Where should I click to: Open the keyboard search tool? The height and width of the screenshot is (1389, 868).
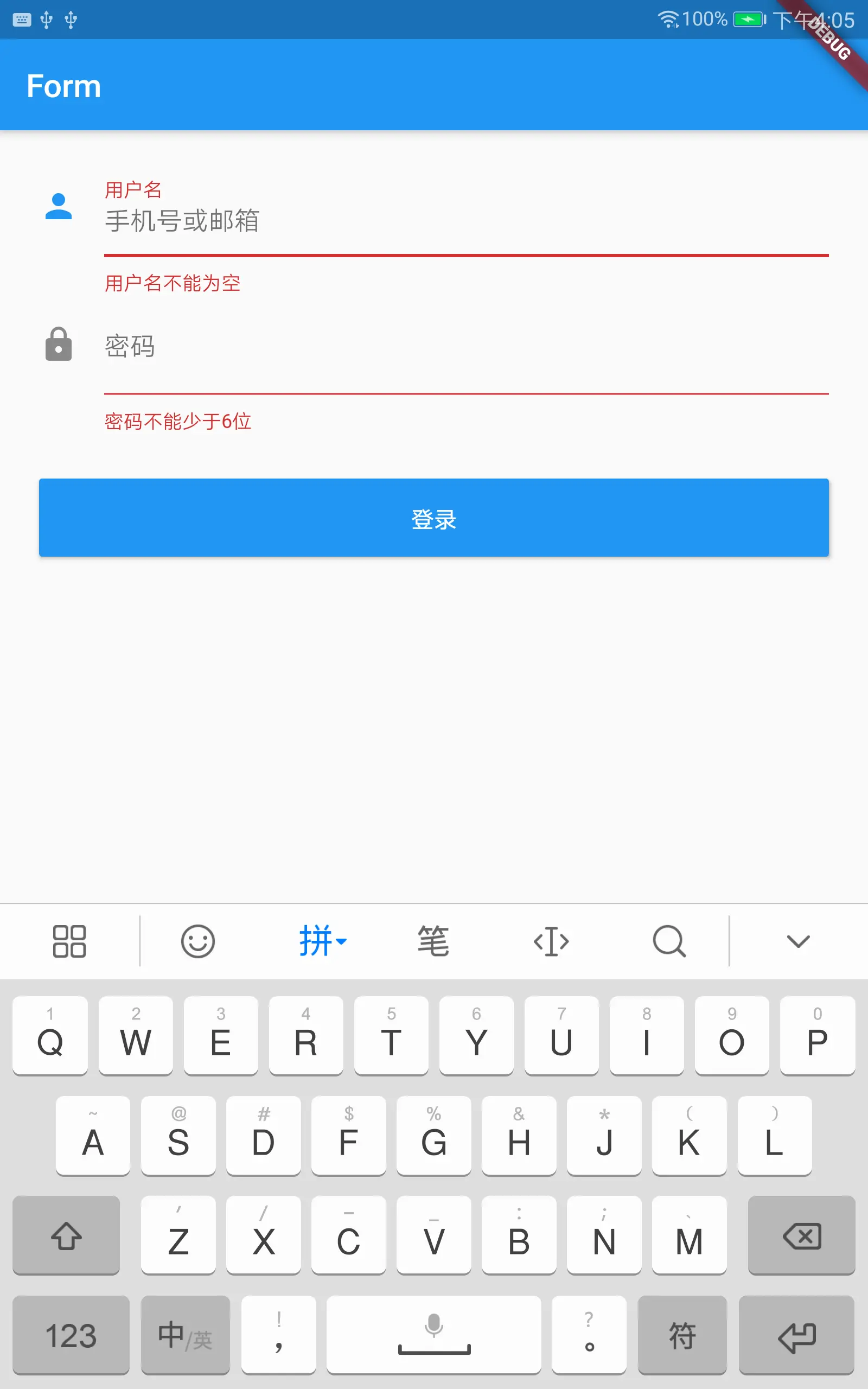click(669, 941)
